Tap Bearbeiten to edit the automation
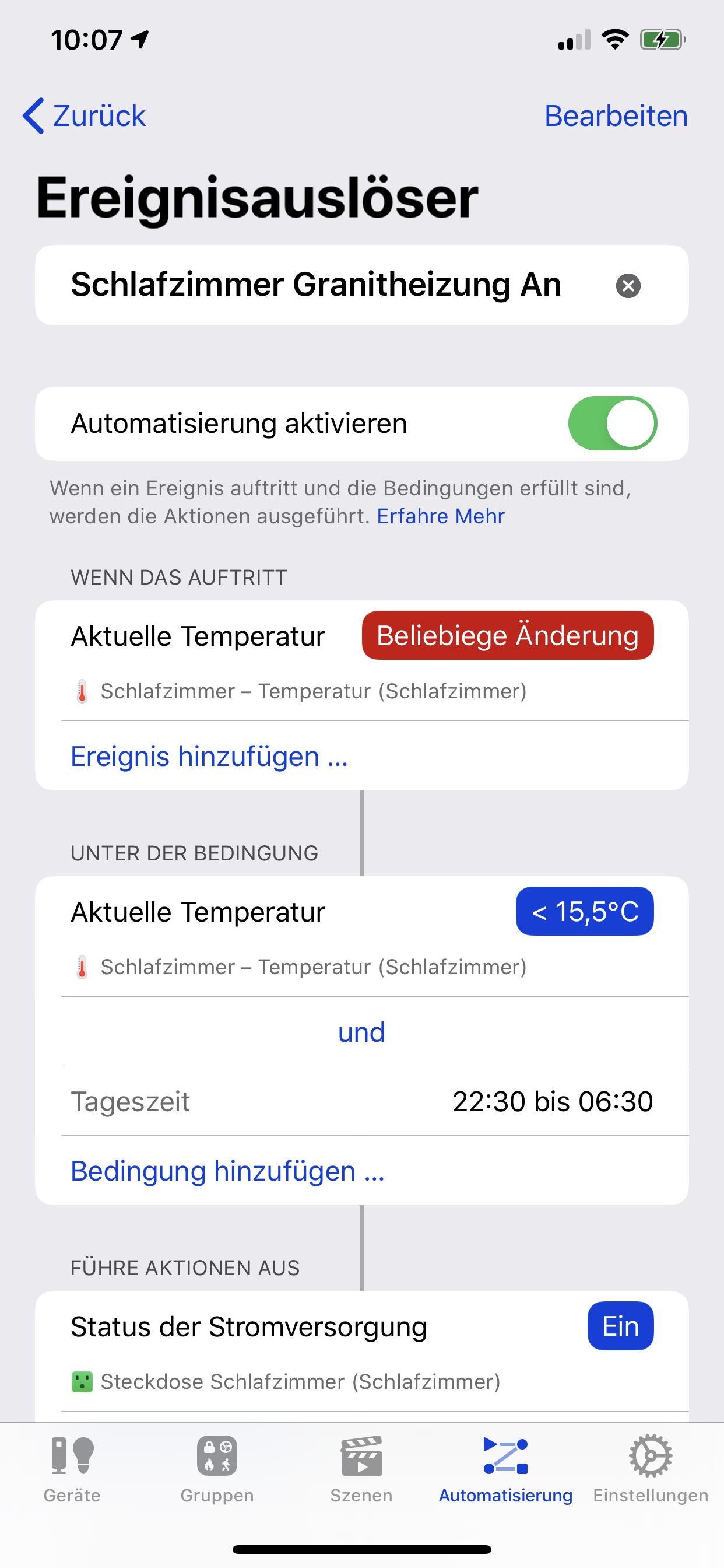Image resolution: width=724 pixels, height=1568 pixels. point(616,116)
